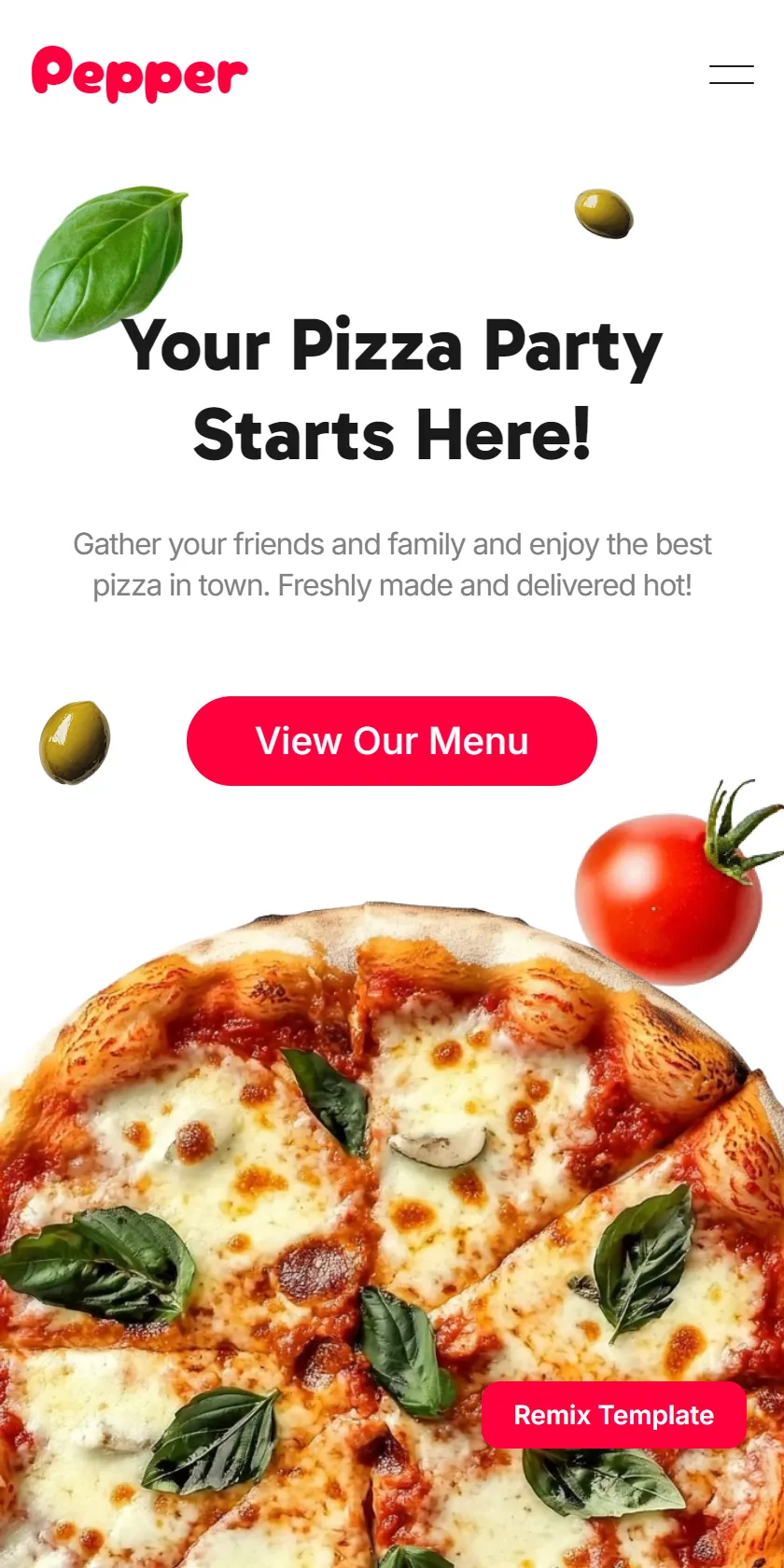The width and height of the screenshot is (784, 1568).
Task: Go to home via Pepper logo
Action: coord(140,74)
